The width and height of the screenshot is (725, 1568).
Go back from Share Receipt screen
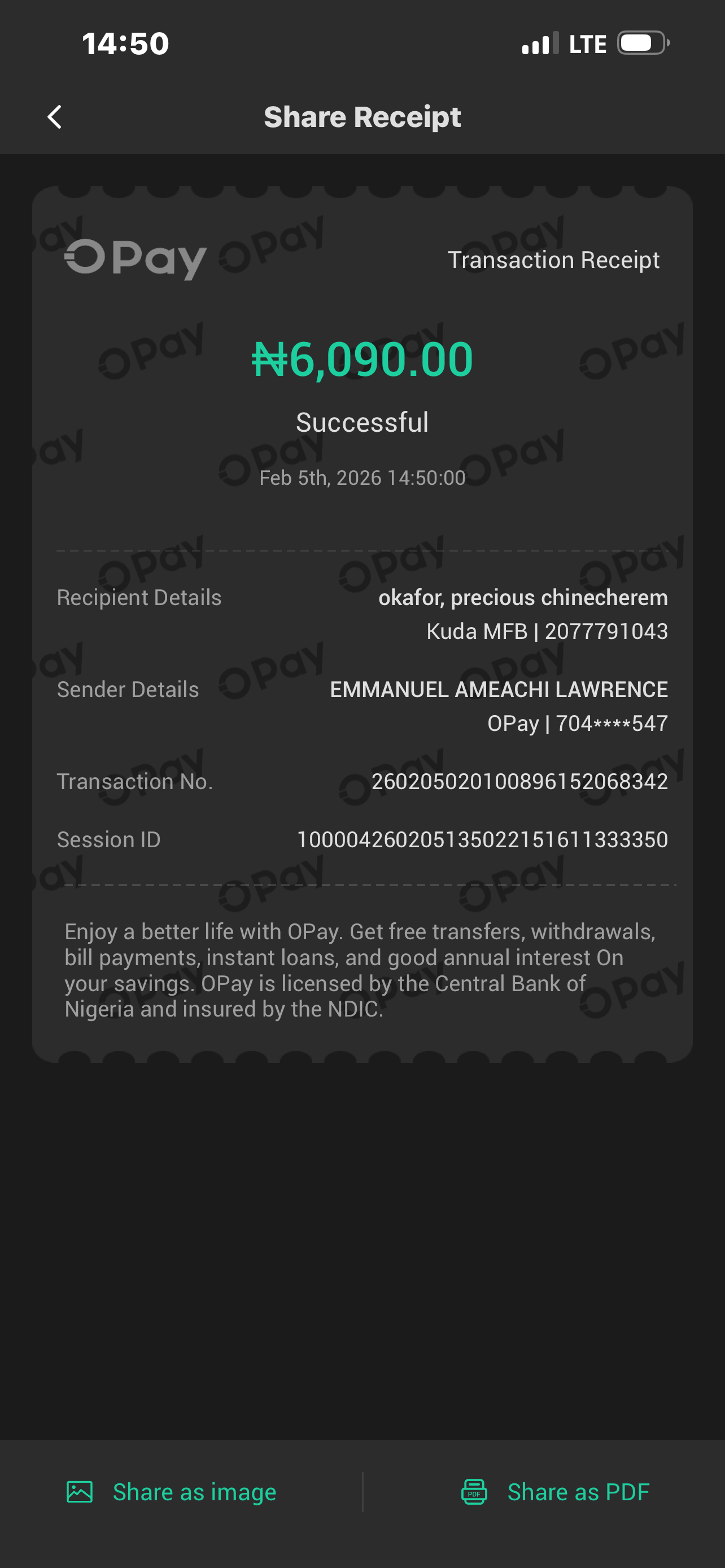point(55,117)
